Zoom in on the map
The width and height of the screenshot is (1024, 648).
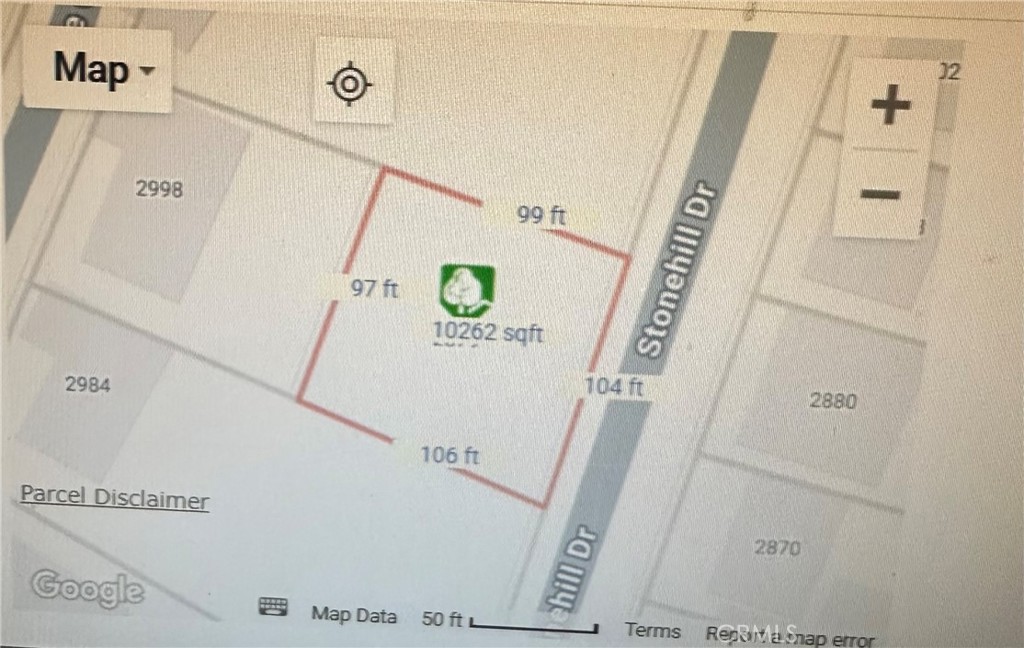pyautogui.click(x=890, y=105)
